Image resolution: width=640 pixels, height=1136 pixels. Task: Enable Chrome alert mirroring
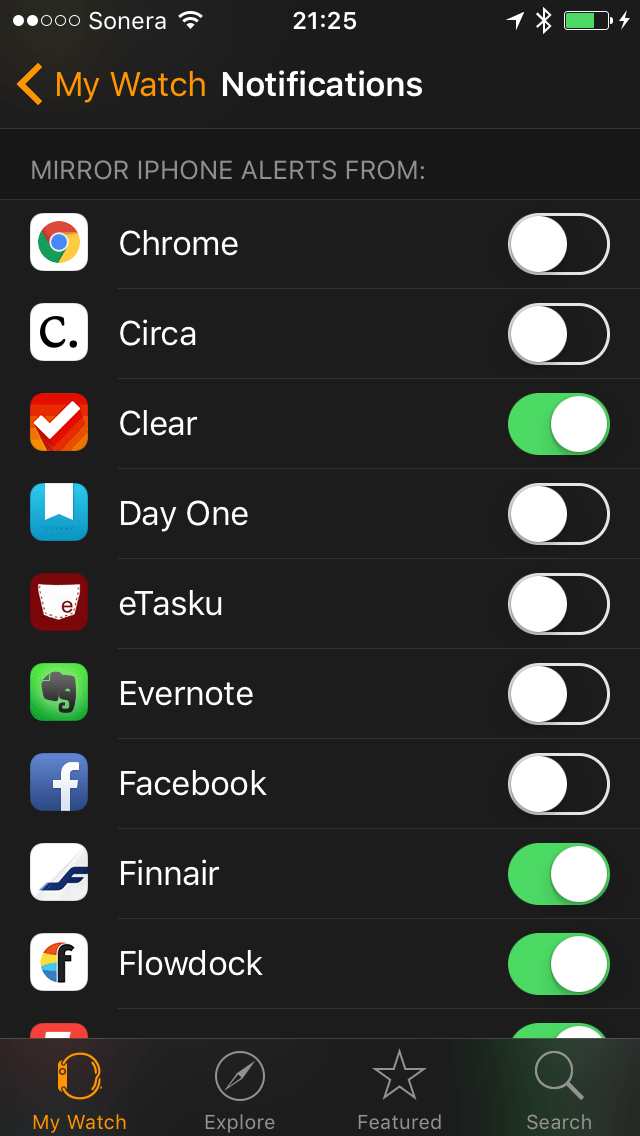558,244
